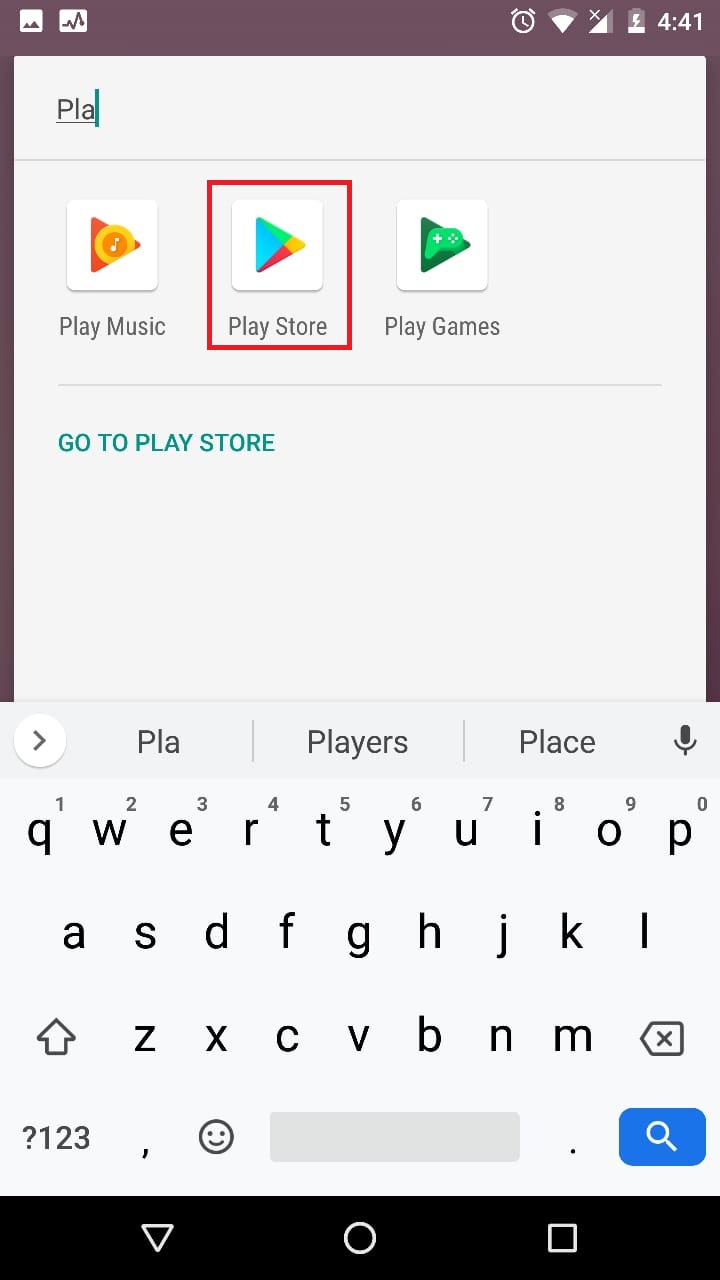Image resolution: width=720 pixels, height=1280 pixels.
Task: Switch to the ?123 symbols keyboard
Action: 56,1138
